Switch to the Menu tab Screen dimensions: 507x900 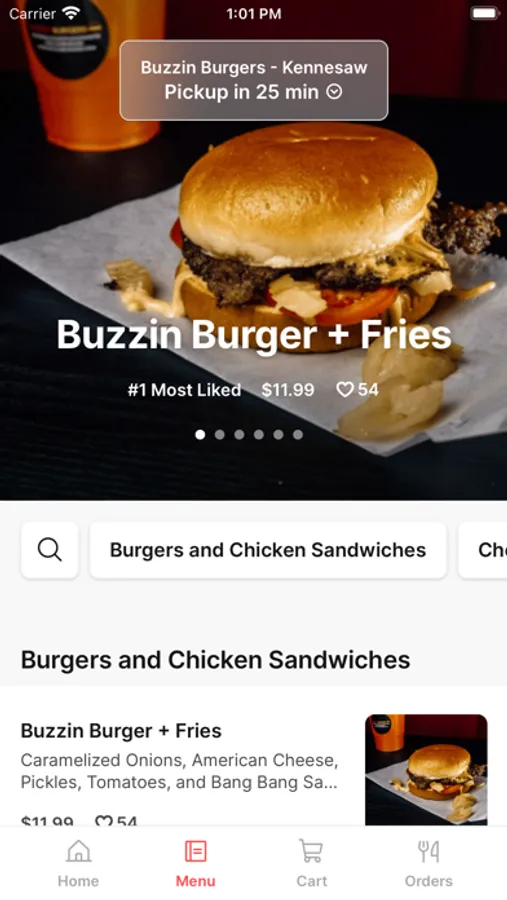click(x=196, y=863)
